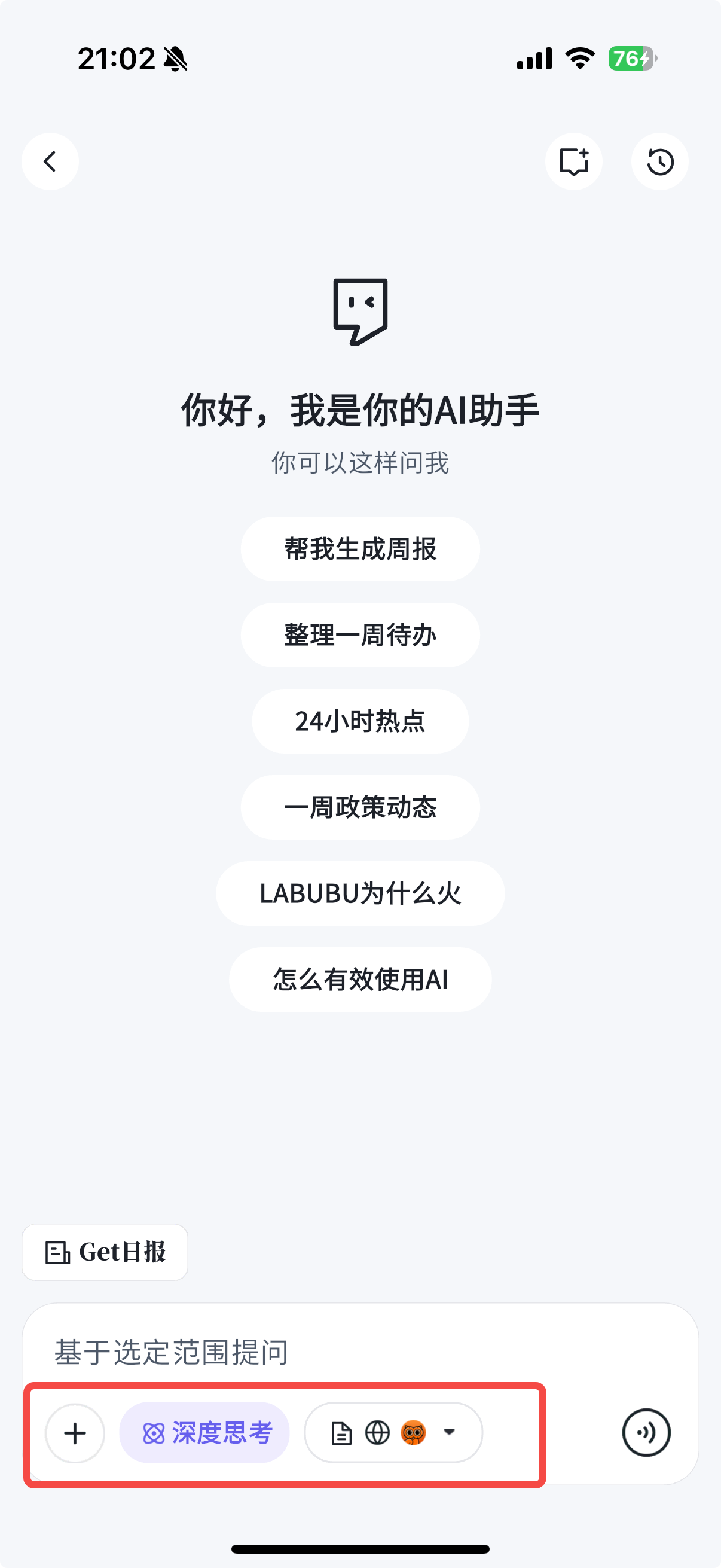The width and height of the screenshot is (721, 1568).
Task: Select the LABUBU为什么火 prompt
Action: coord(360,893)
